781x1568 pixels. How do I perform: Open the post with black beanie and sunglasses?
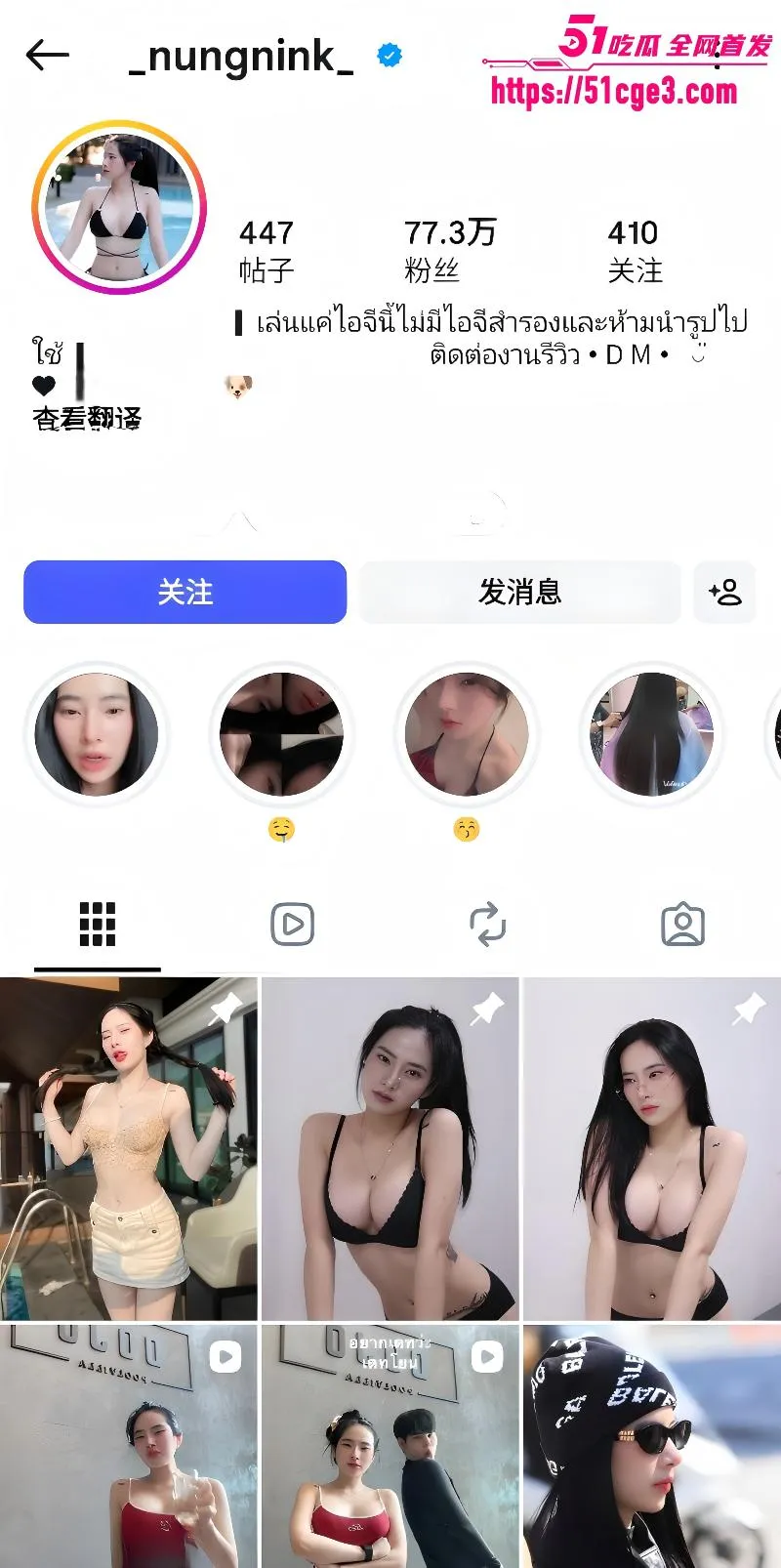[652, 1446]
